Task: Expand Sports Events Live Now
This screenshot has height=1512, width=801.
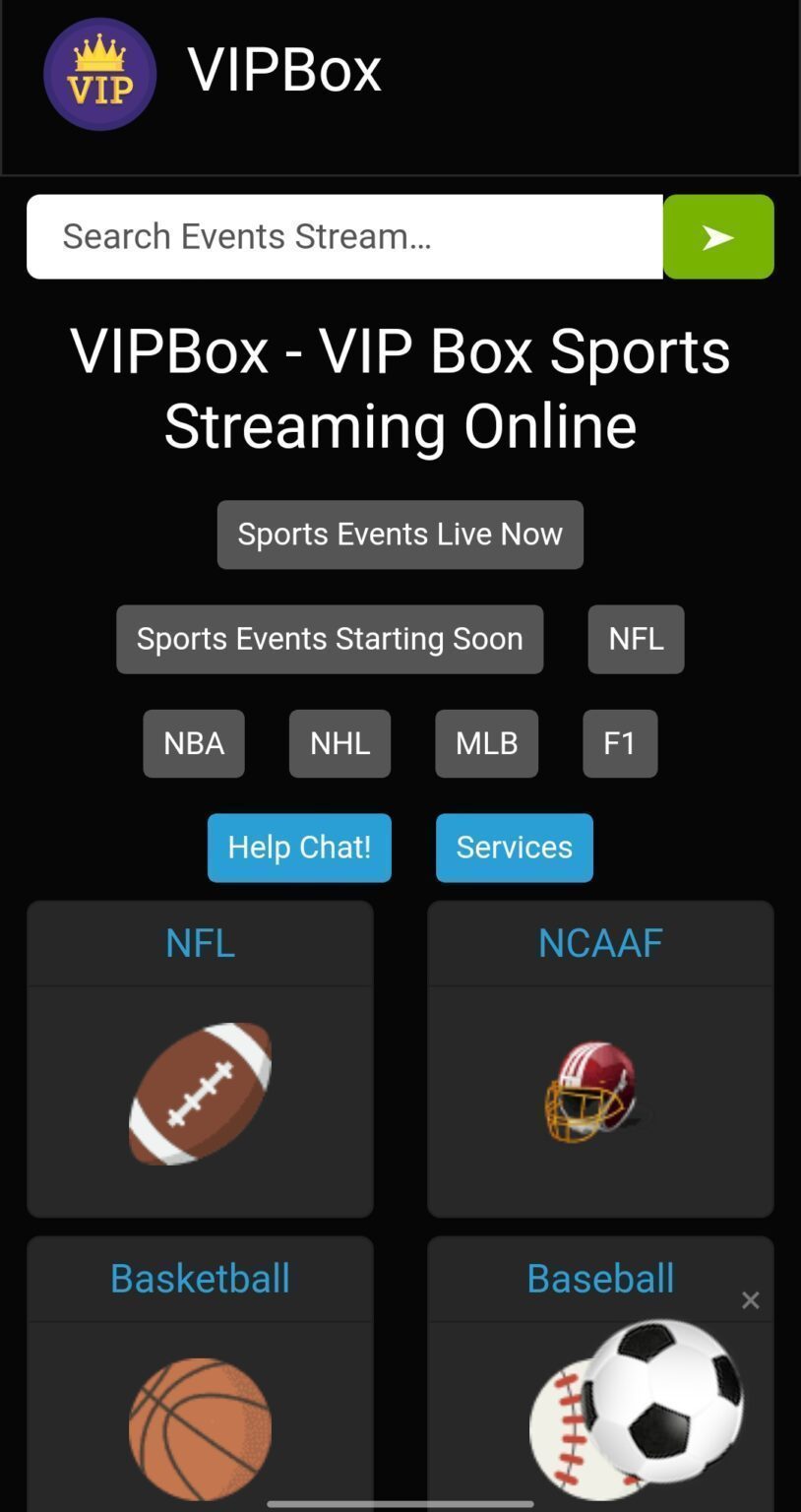Action: click(x=400, y=534)
